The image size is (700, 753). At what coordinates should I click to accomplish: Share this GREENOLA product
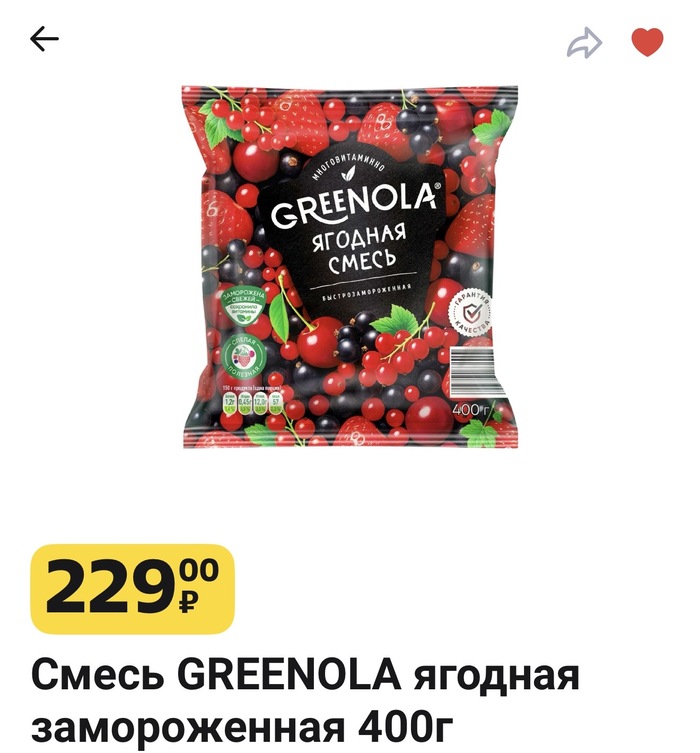585,42
